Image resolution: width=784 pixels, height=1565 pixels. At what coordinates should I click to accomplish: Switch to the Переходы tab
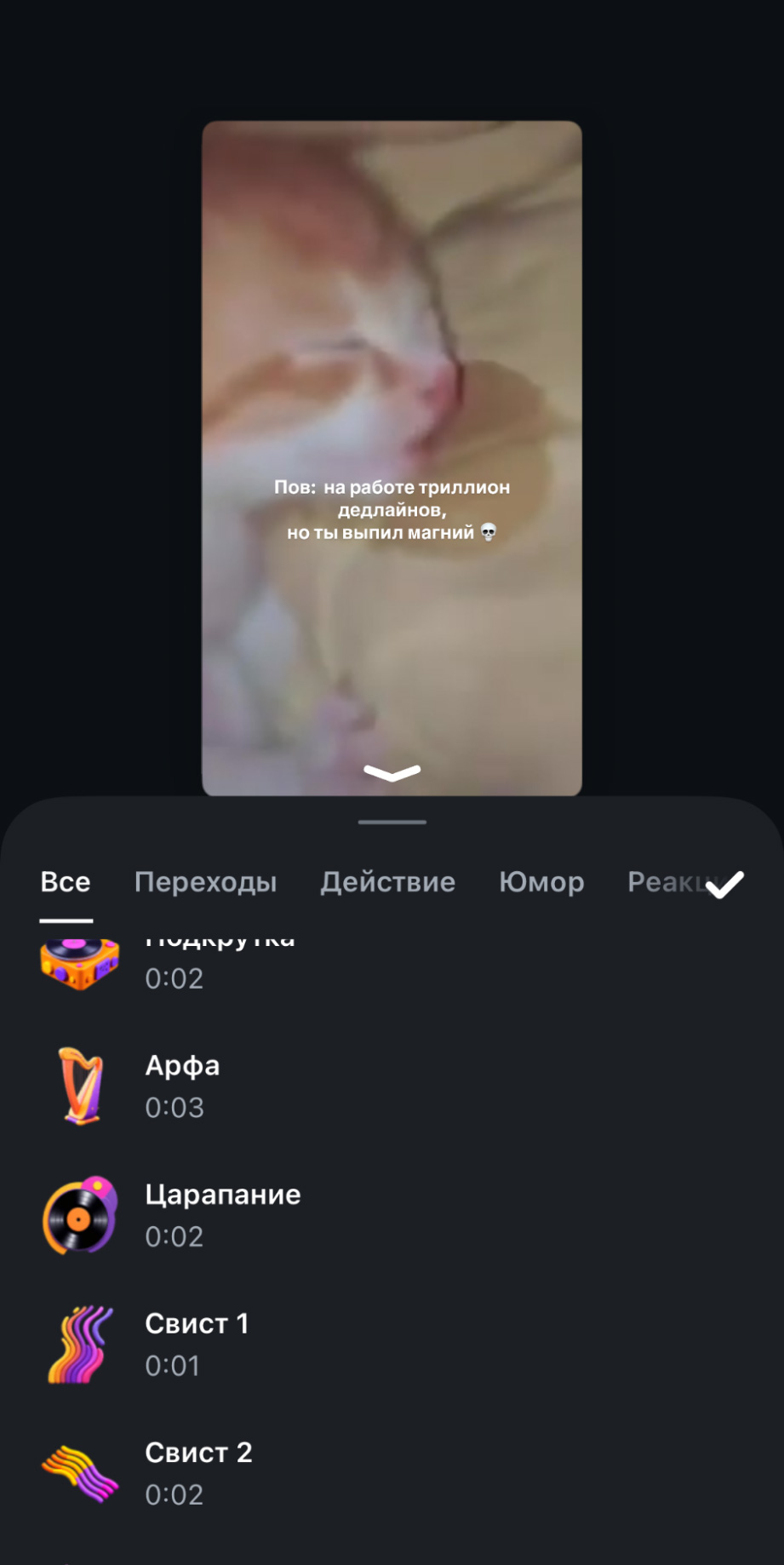pos(205,882)
